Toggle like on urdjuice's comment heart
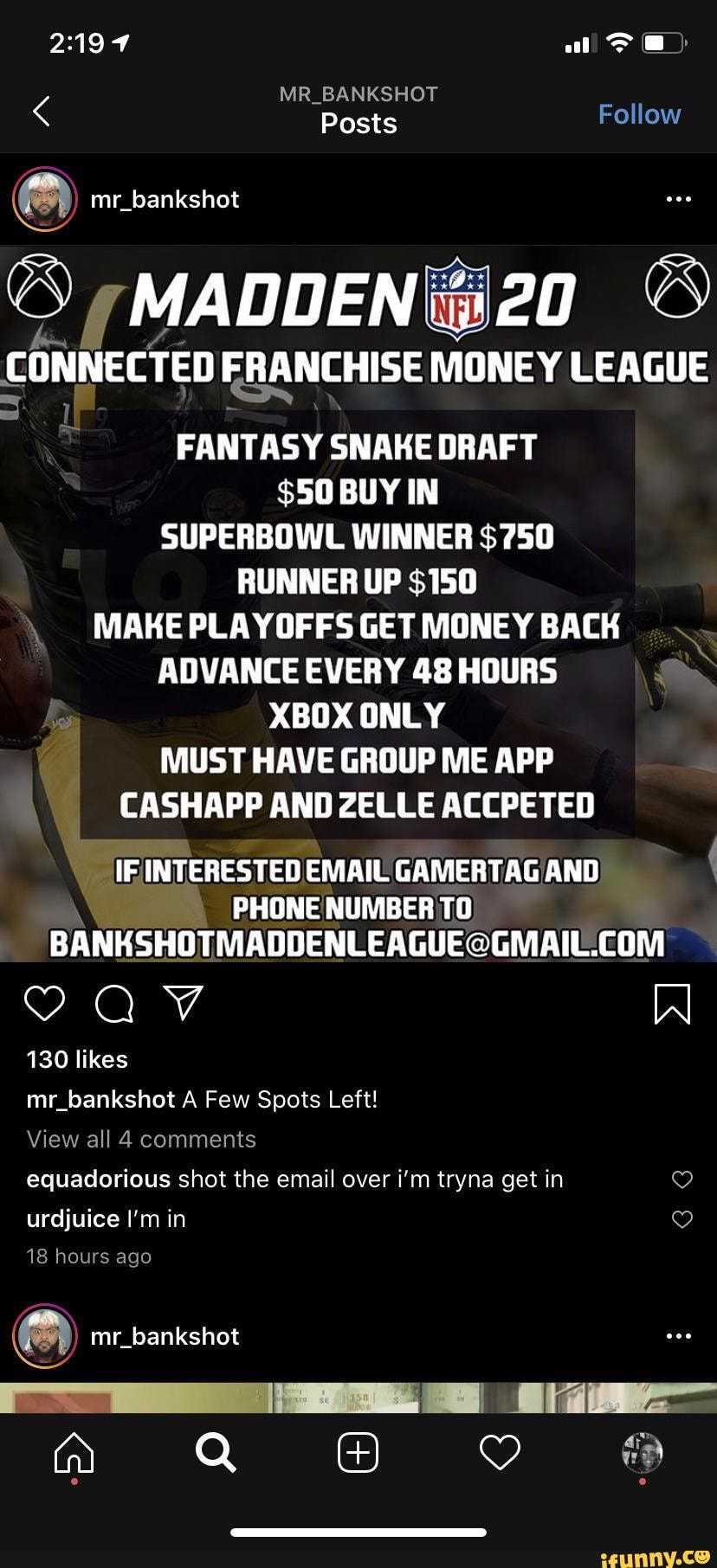 click(681, 1218)
